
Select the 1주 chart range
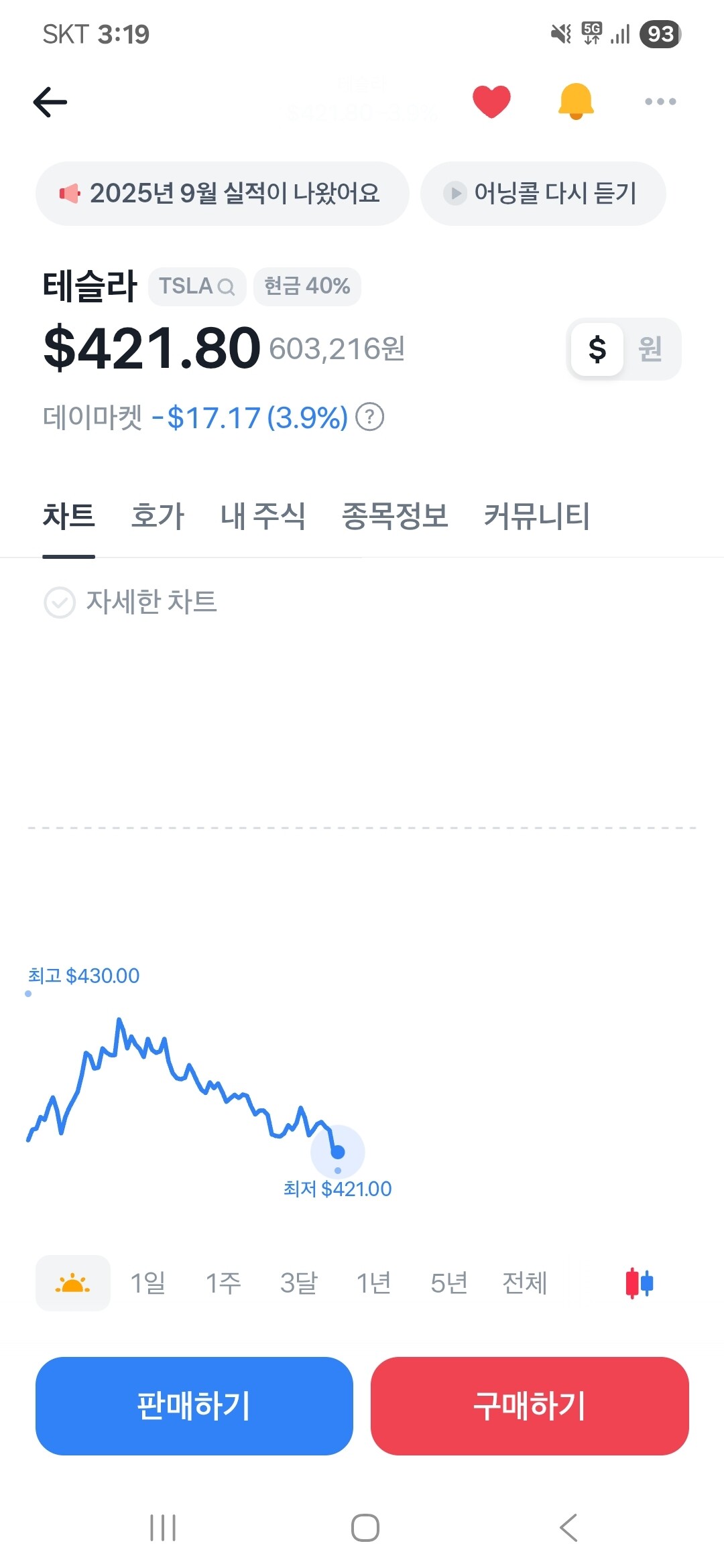223,1283
